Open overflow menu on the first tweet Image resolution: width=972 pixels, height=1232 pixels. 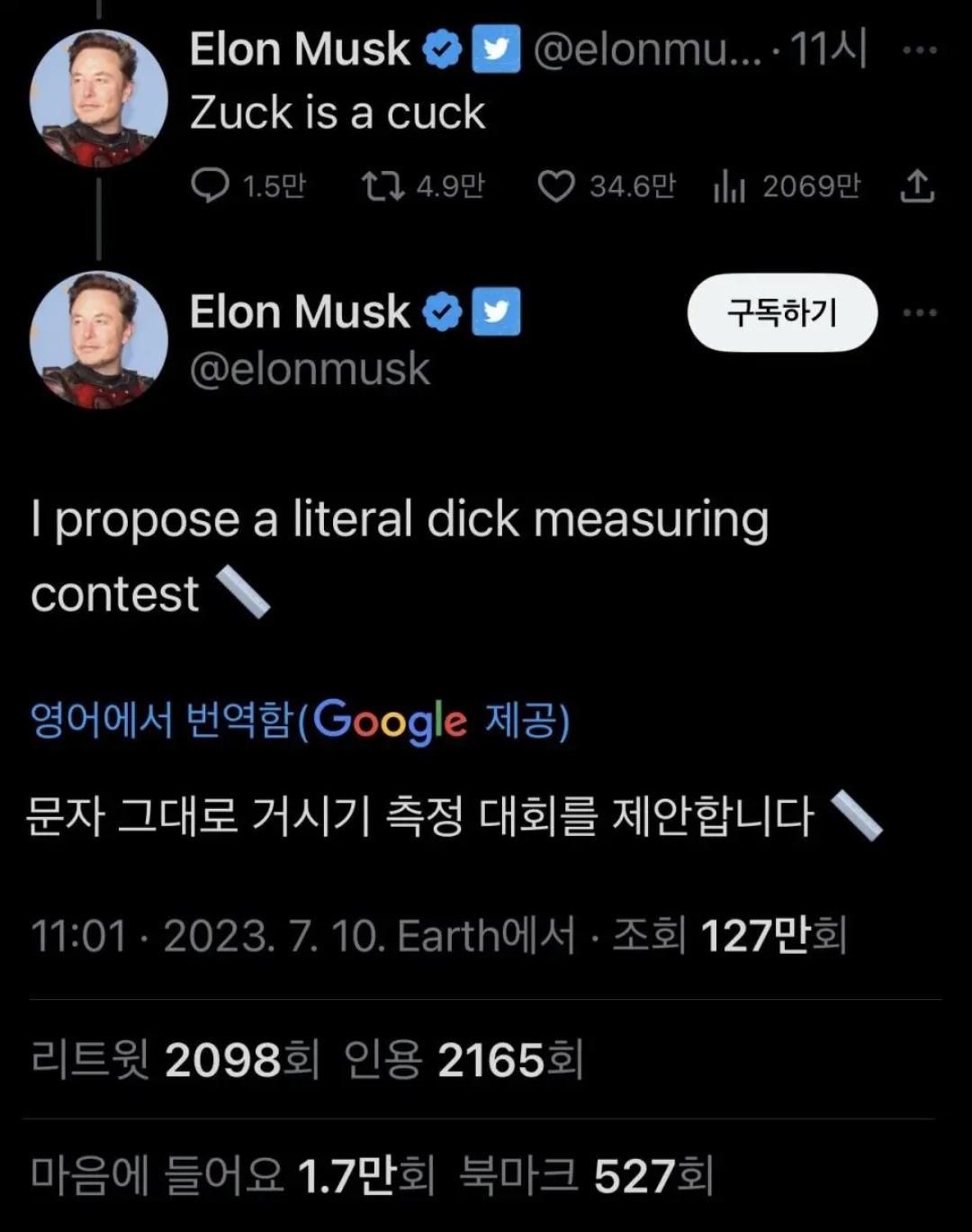point(919,50)
